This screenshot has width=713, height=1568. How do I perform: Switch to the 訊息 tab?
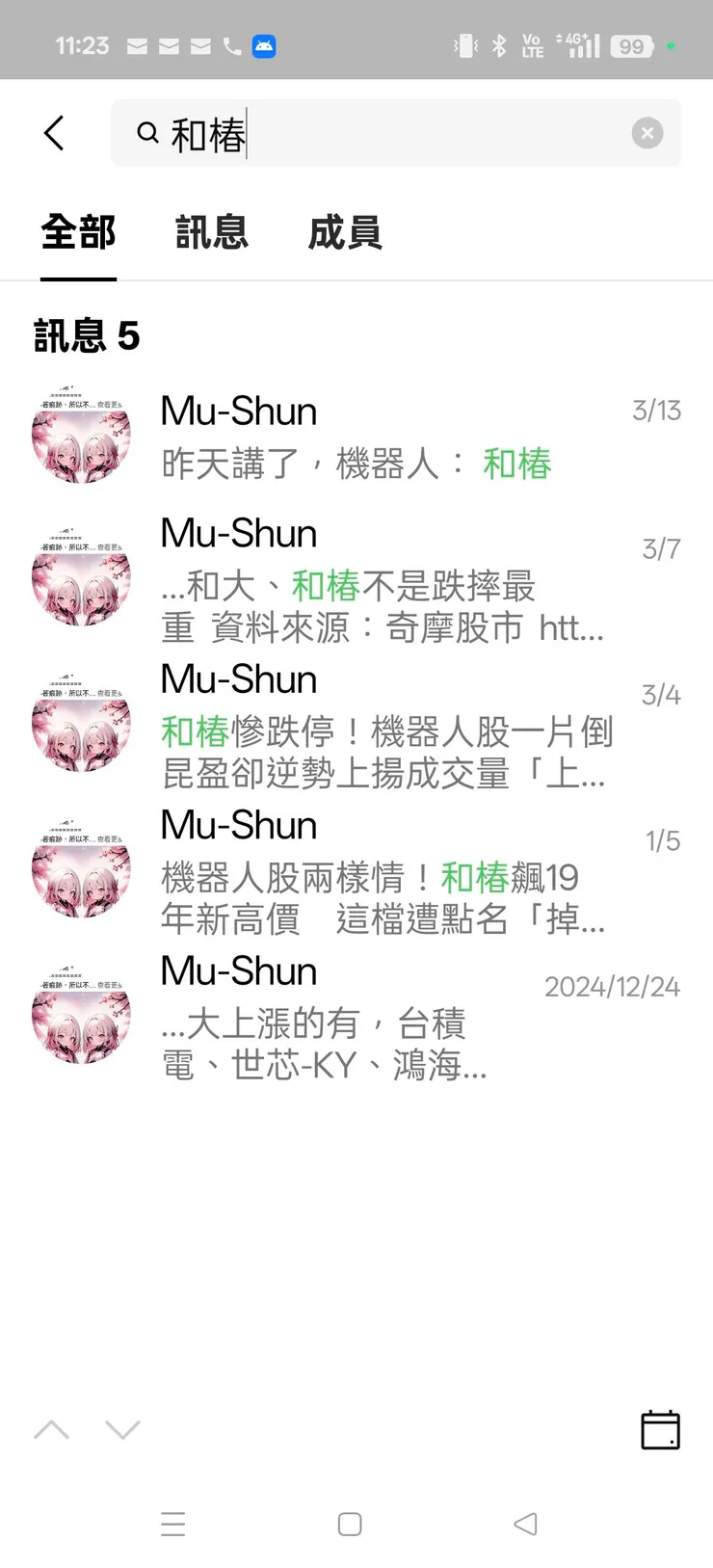pyautogui.click(x=212, y=233)
